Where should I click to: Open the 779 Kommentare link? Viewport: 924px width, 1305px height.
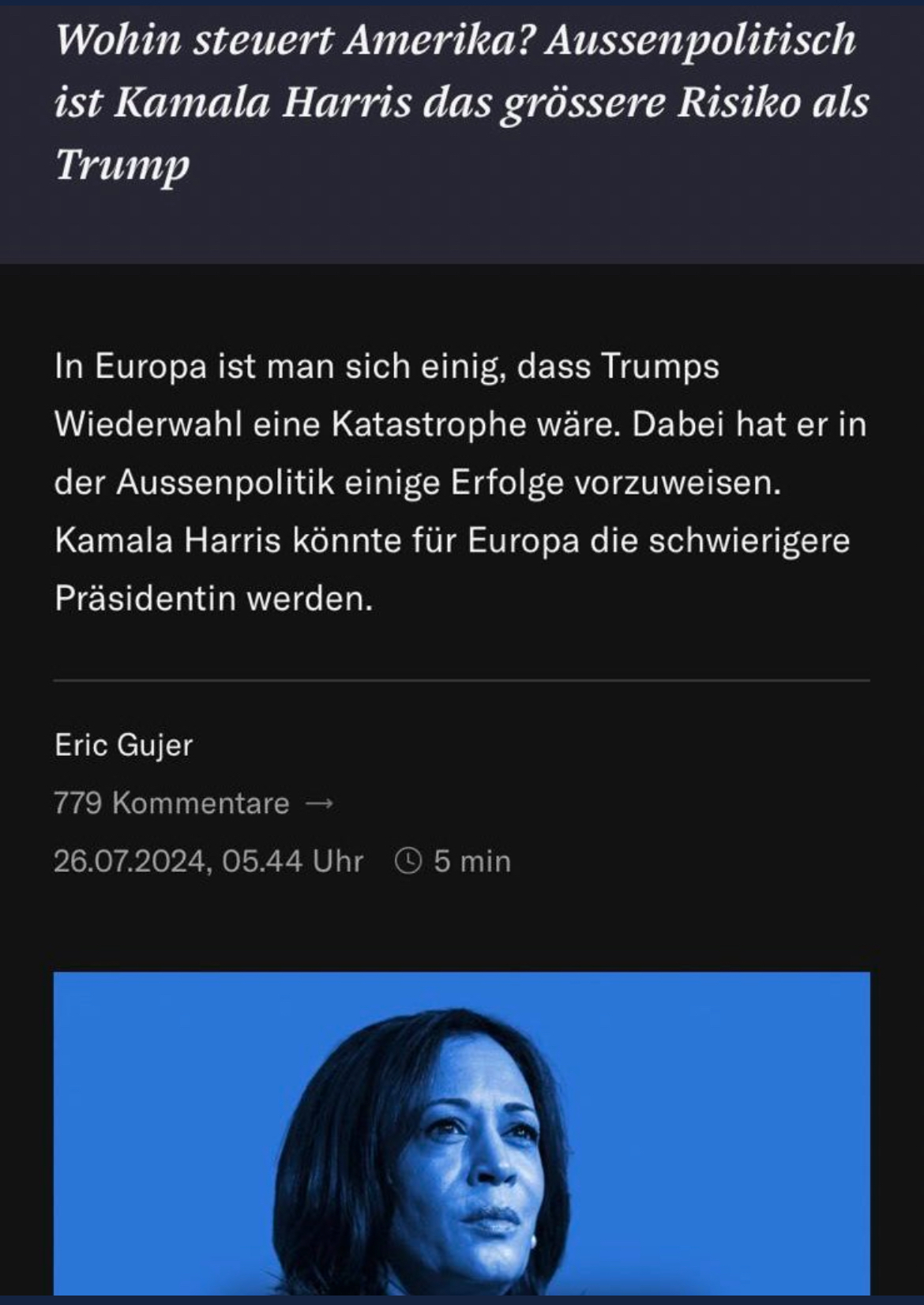[193, 803]
